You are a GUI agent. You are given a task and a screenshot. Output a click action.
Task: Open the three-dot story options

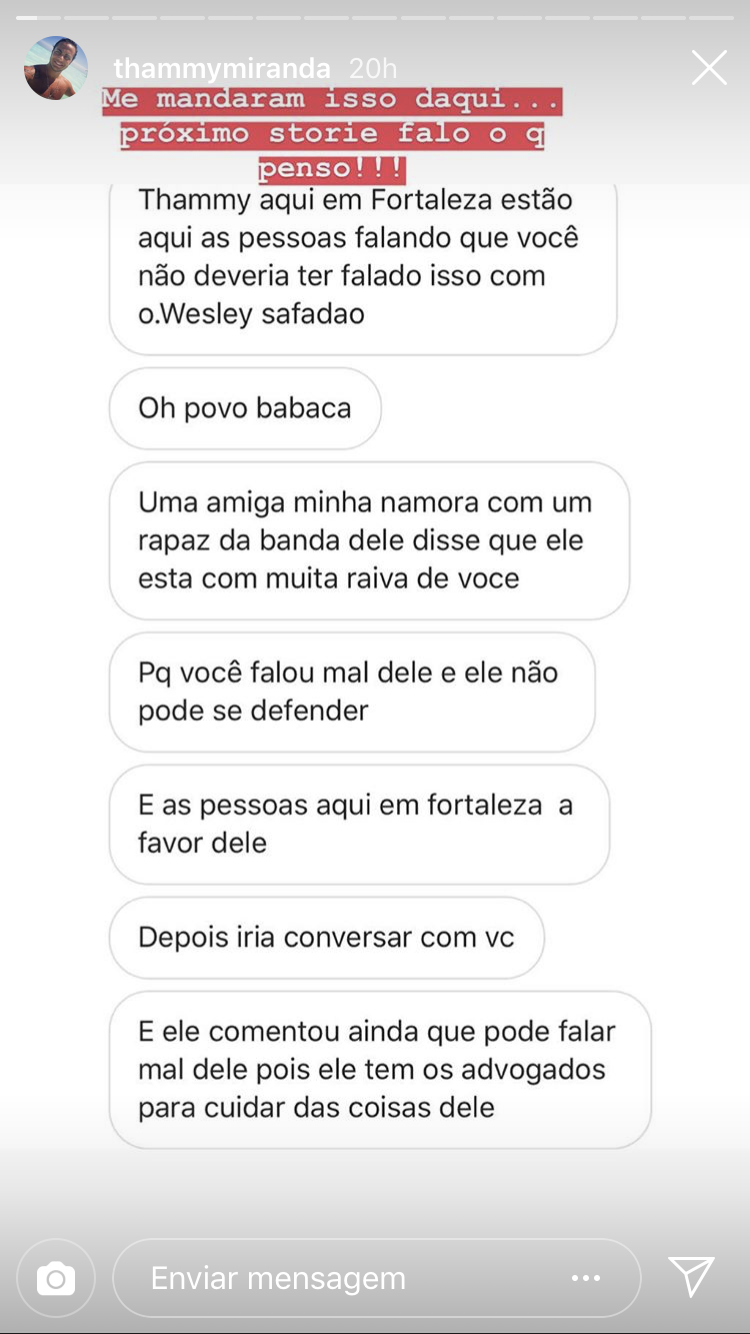coord(586,1278)
